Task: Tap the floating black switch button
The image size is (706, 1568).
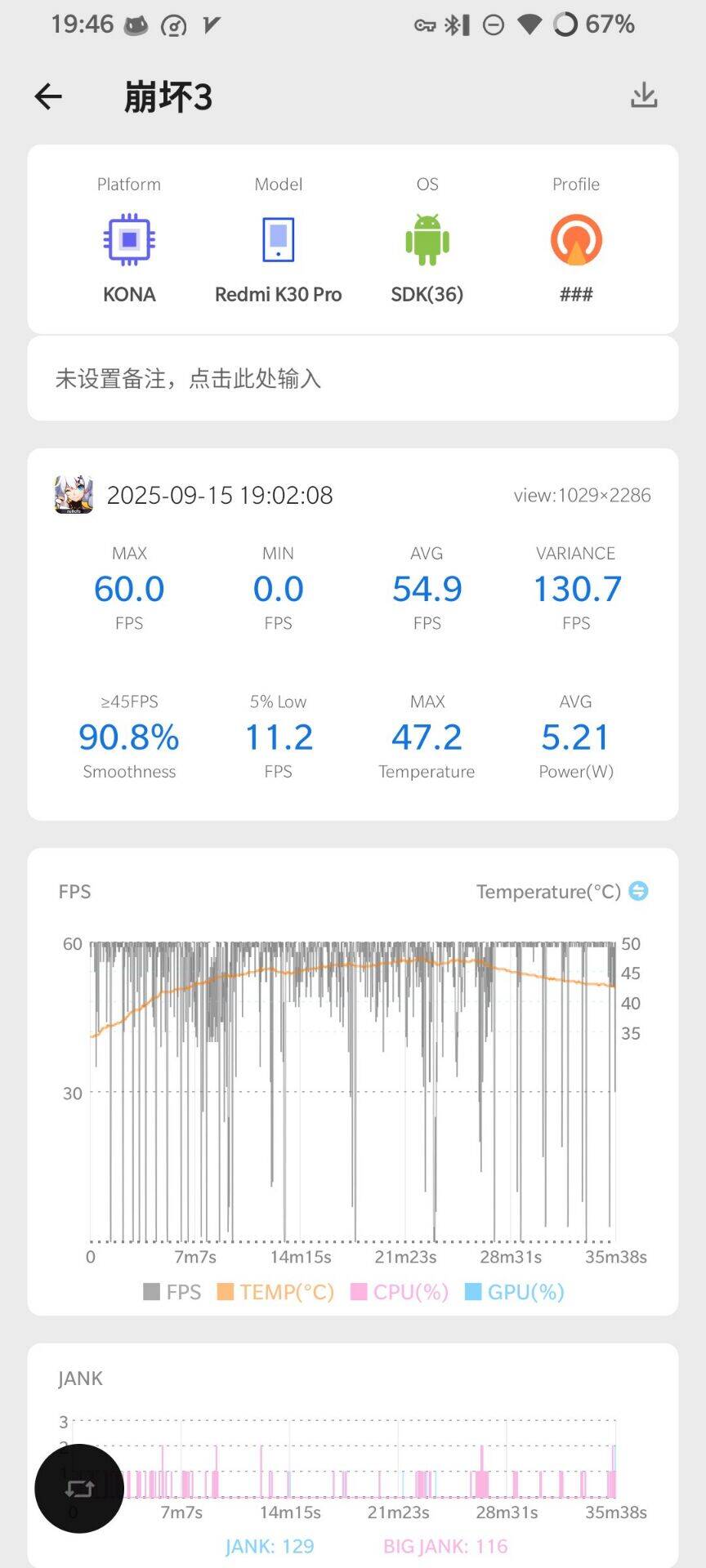Action: coord(79,1488)
